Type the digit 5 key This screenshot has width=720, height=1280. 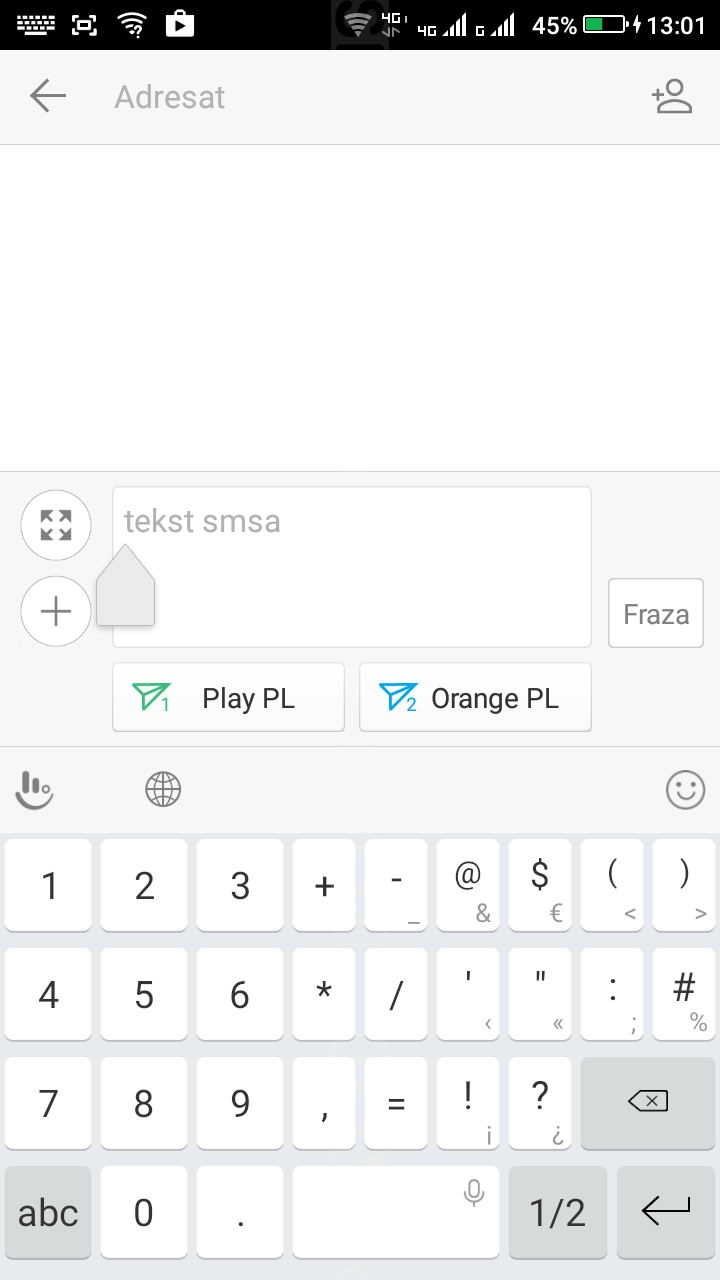click(144, 994)
